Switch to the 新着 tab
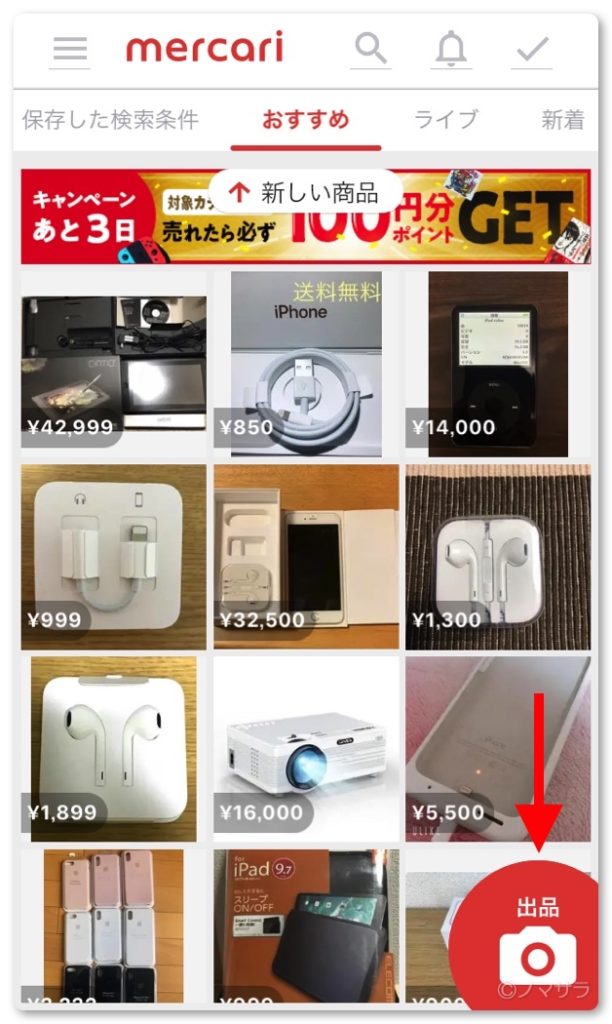This screenshot has height=1024, width=612. (563, 120)
